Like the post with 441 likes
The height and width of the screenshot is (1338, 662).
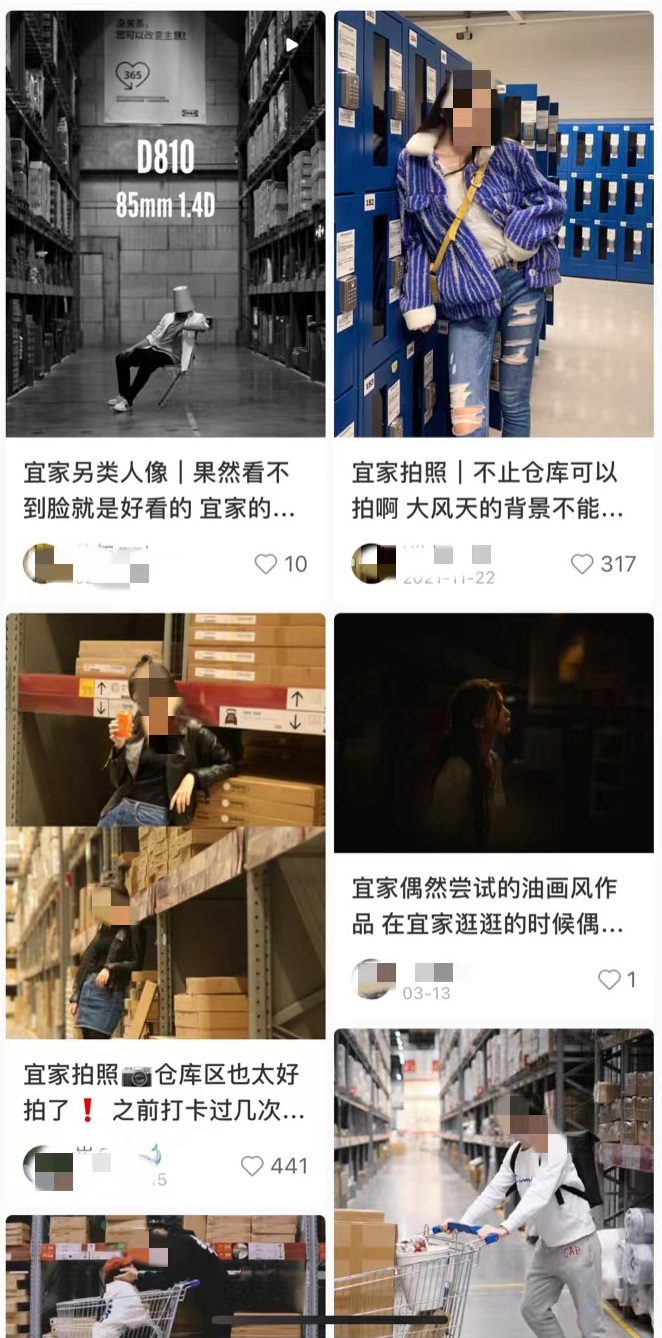click(253, 1166)
